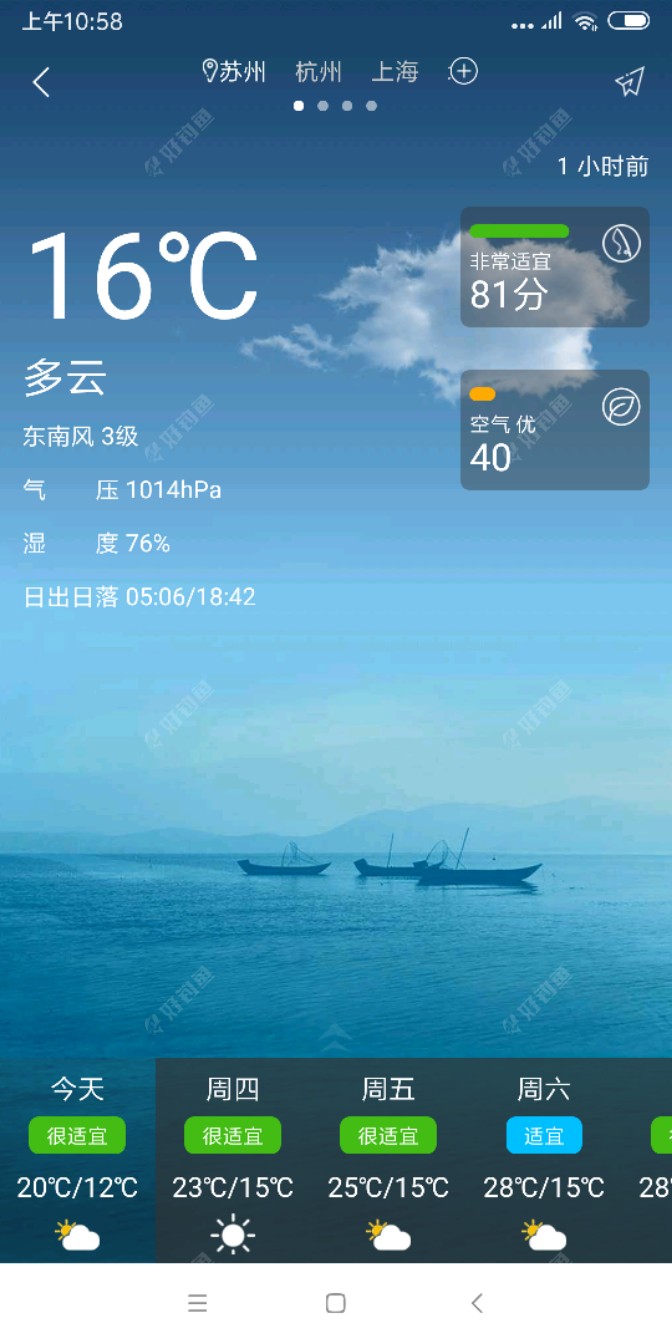Switch to the 杭州 city tab
Image resolution: width=672 pixels, height=1344 pixels.
pos(318,72)
